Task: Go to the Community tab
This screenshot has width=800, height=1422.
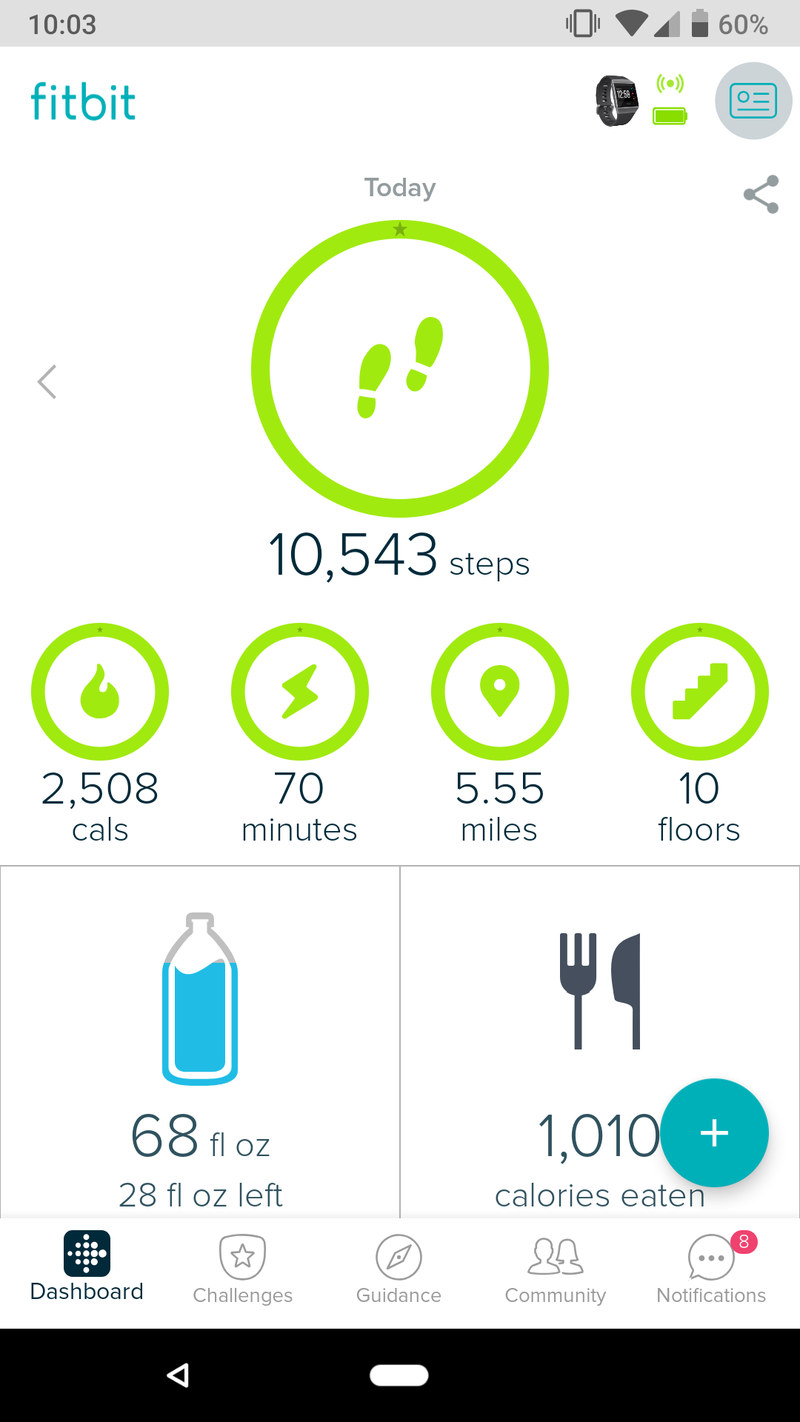Action: (x=555, y=1270)
